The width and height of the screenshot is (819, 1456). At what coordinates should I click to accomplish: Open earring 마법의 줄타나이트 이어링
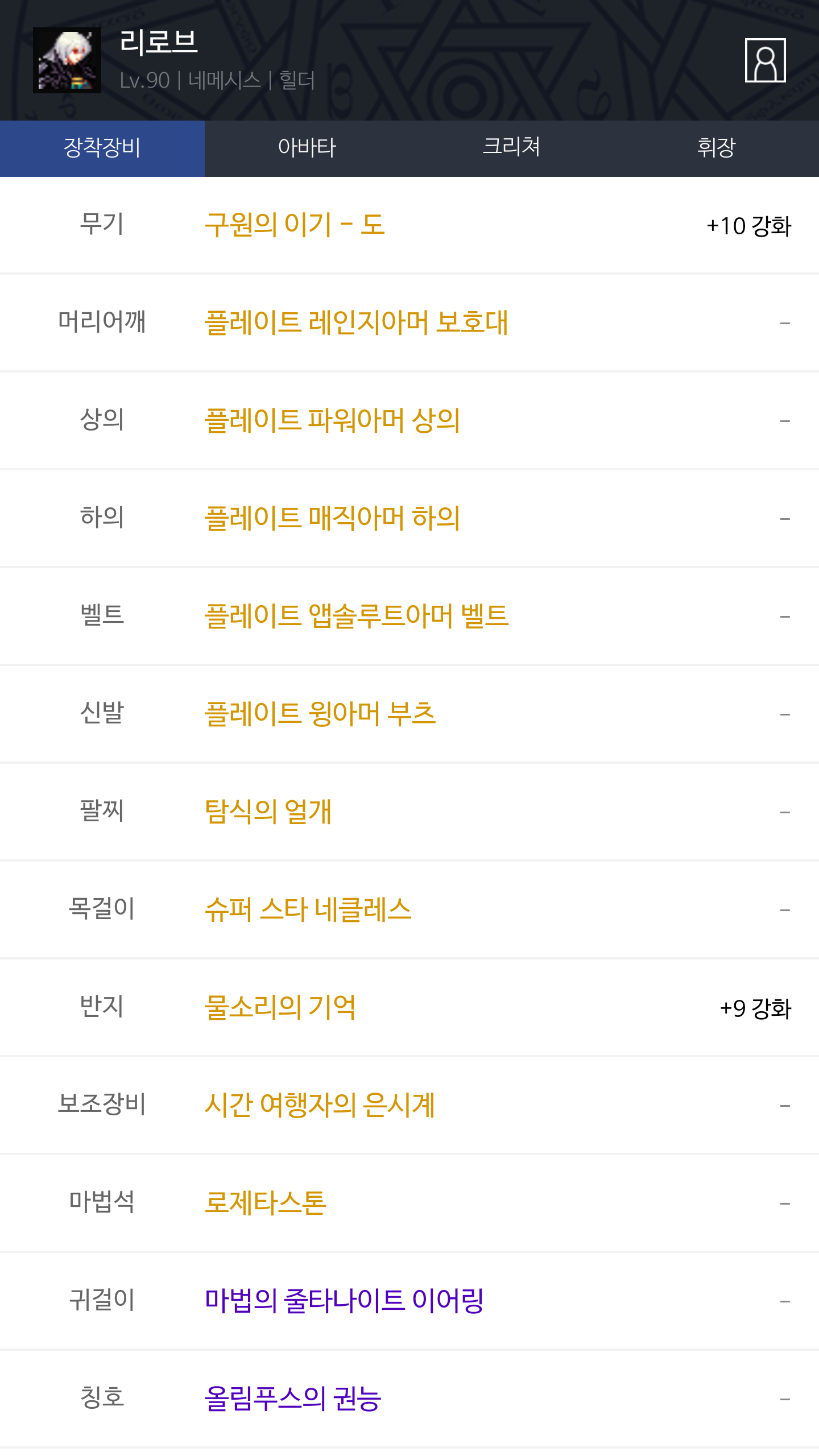344,1301
